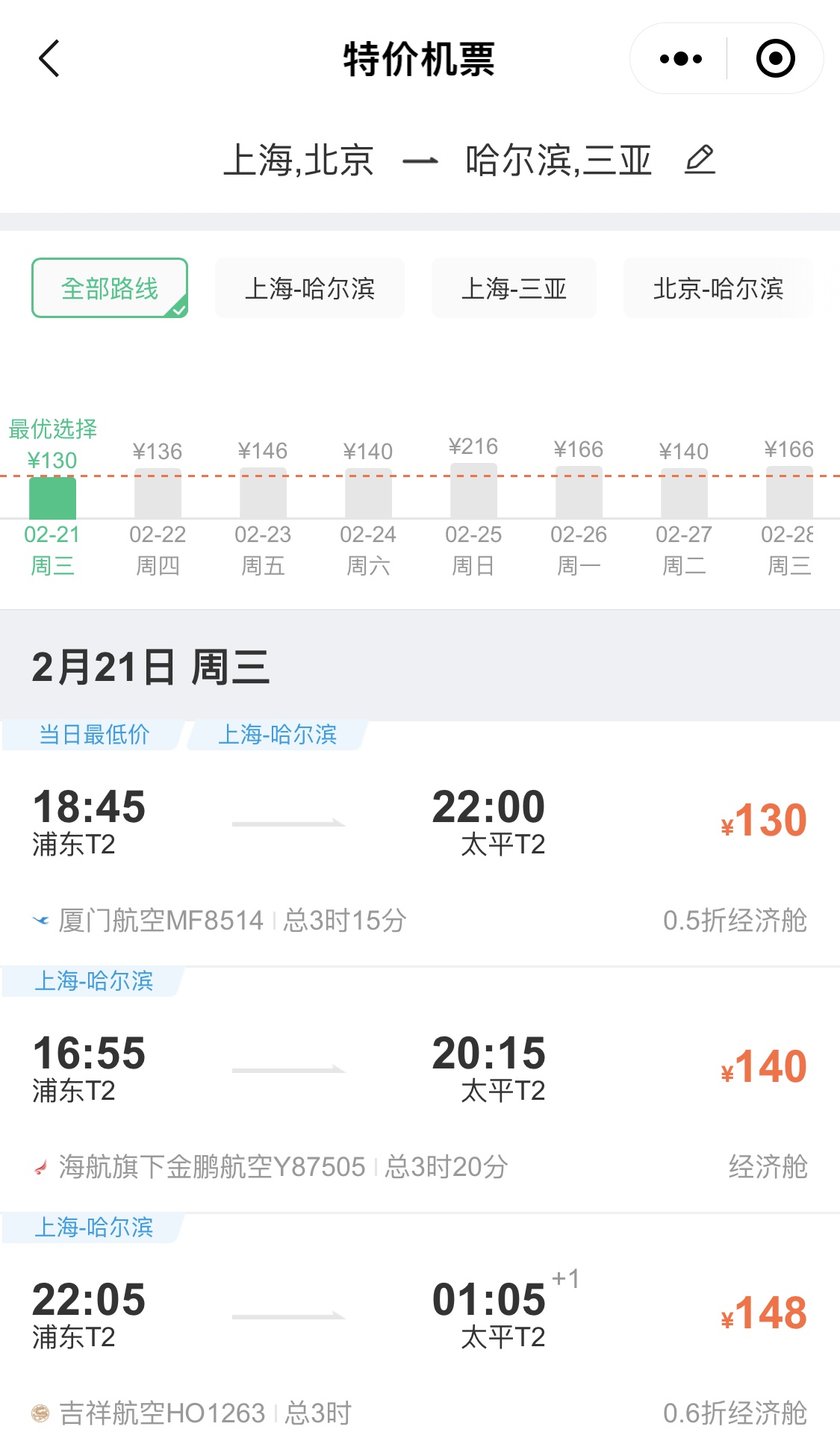The image size is (840, 1450).
Task: Select the 02-26 周一 date
Action: [x=579, y=508]
